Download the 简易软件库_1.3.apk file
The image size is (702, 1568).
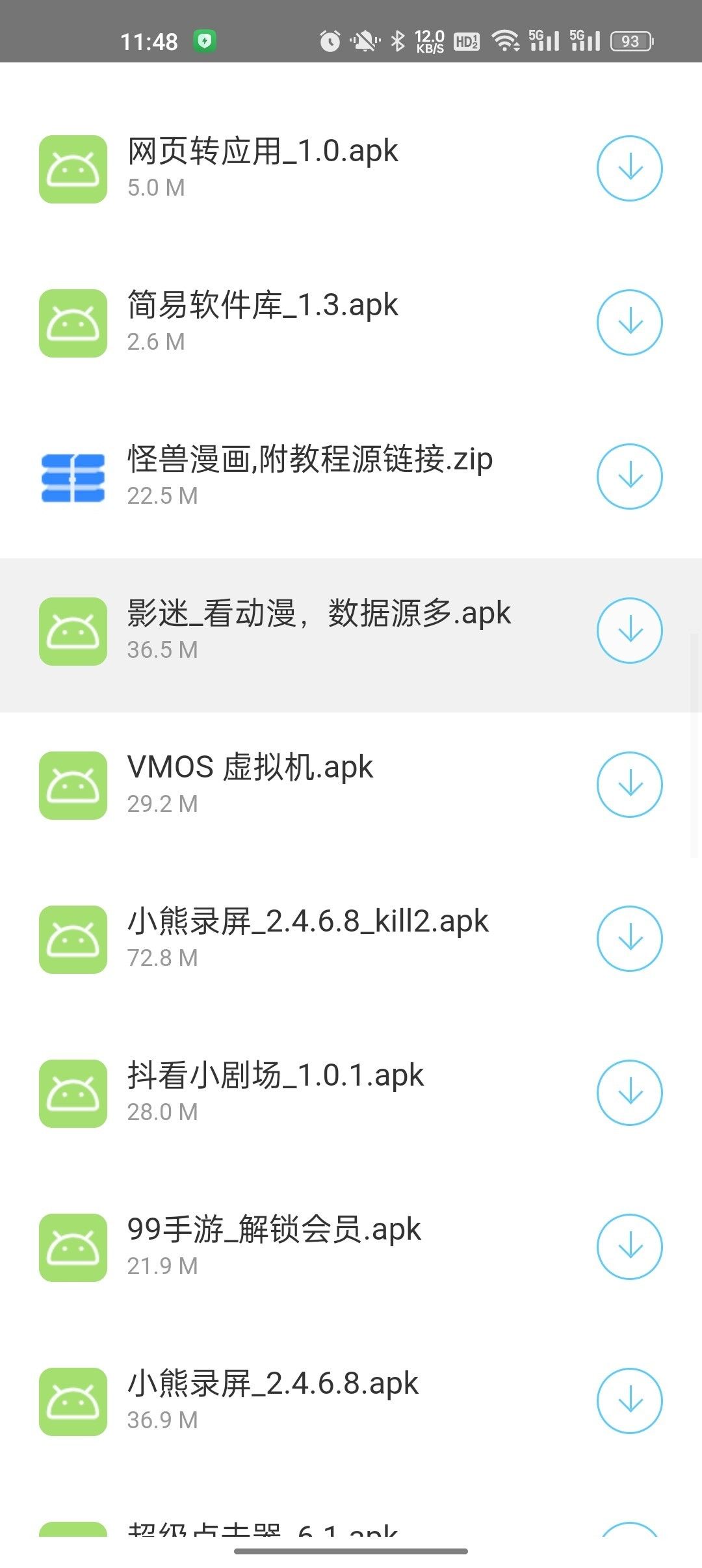tap(629, 321)
